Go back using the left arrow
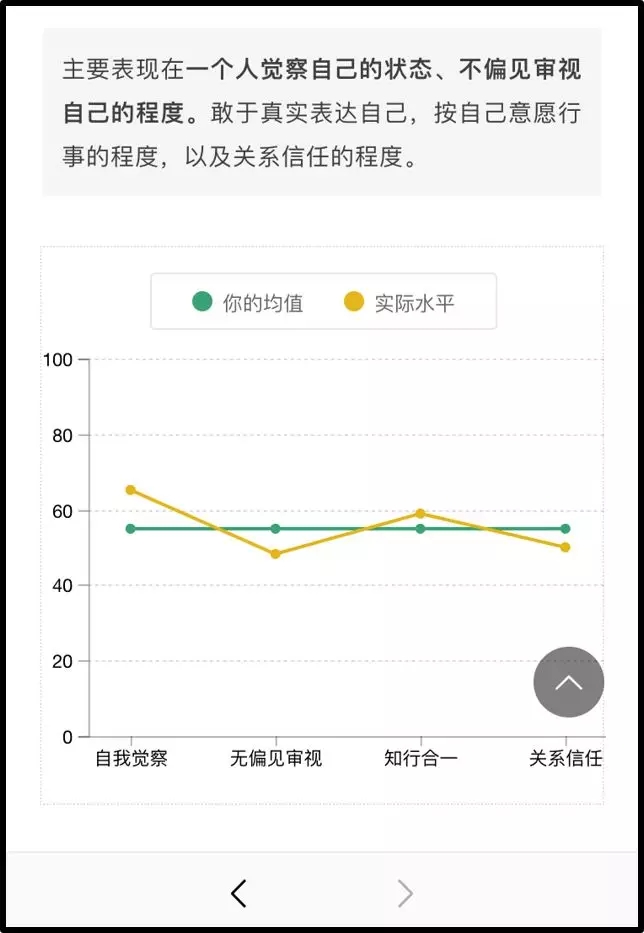This screenshot has width=644, height=933. (238, 893)
